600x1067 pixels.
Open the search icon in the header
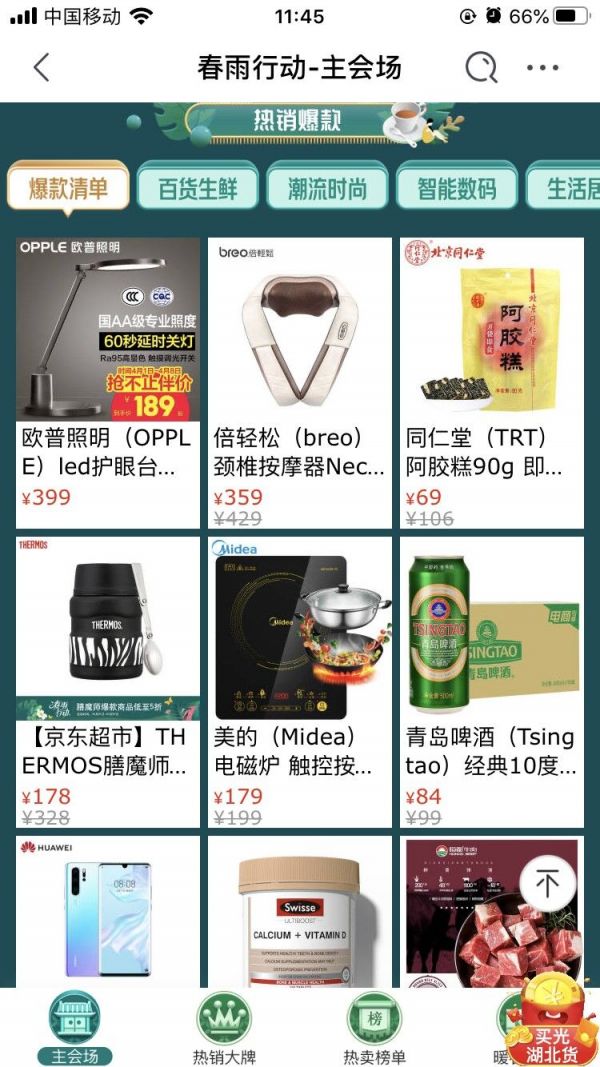point(481,68)
